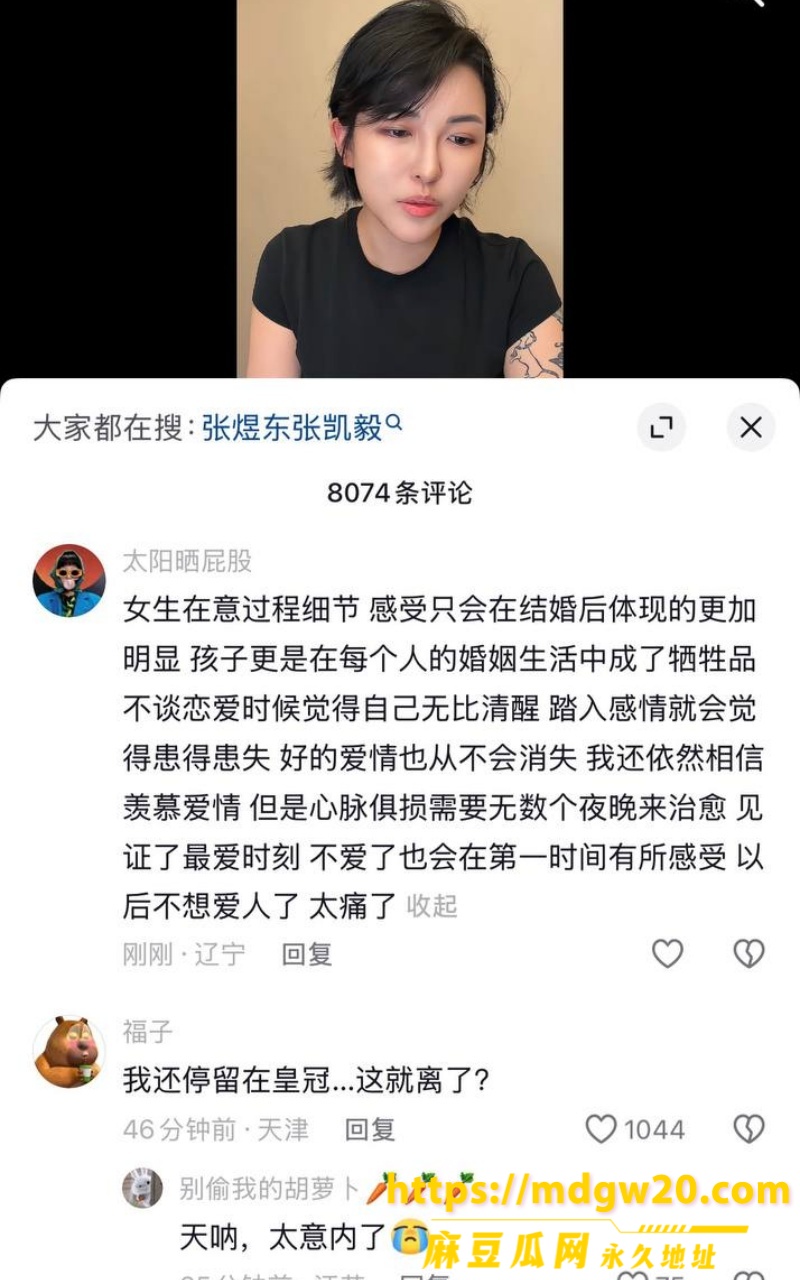
Task: Expand comments to full screen
Action: click(x=661, y=428)
